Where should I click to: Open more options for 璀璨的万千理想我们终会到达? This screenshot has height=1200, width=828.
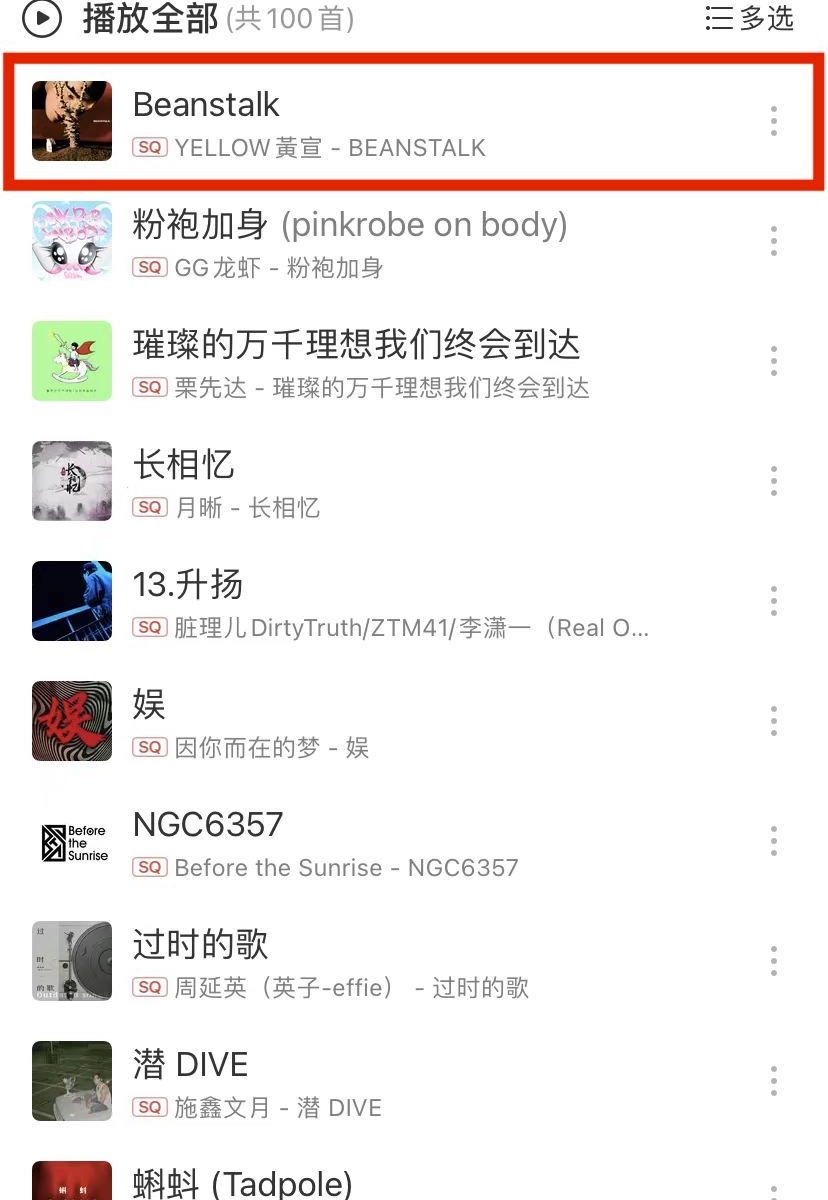pos(773,361)
